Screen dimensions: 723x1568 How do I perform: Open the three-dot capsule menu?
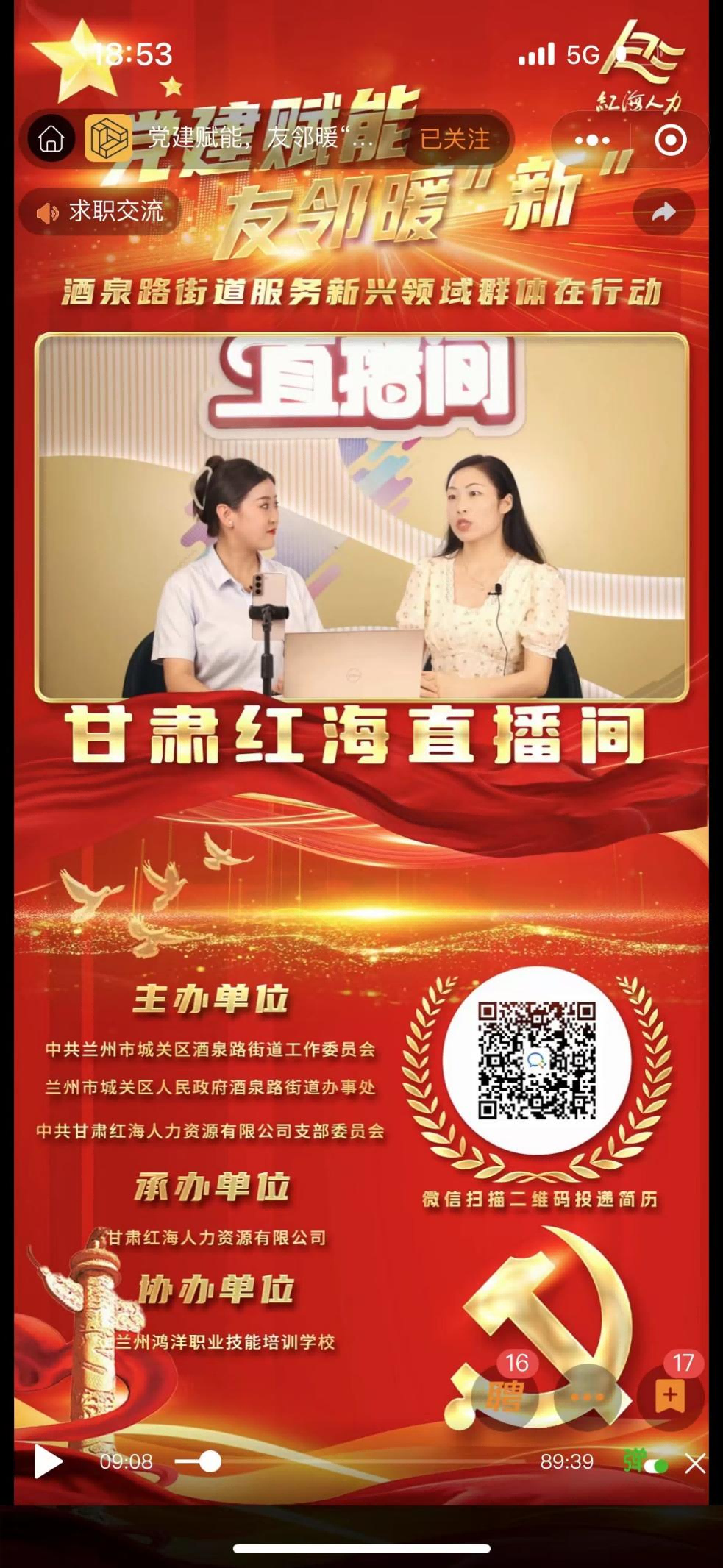[592, 140]
